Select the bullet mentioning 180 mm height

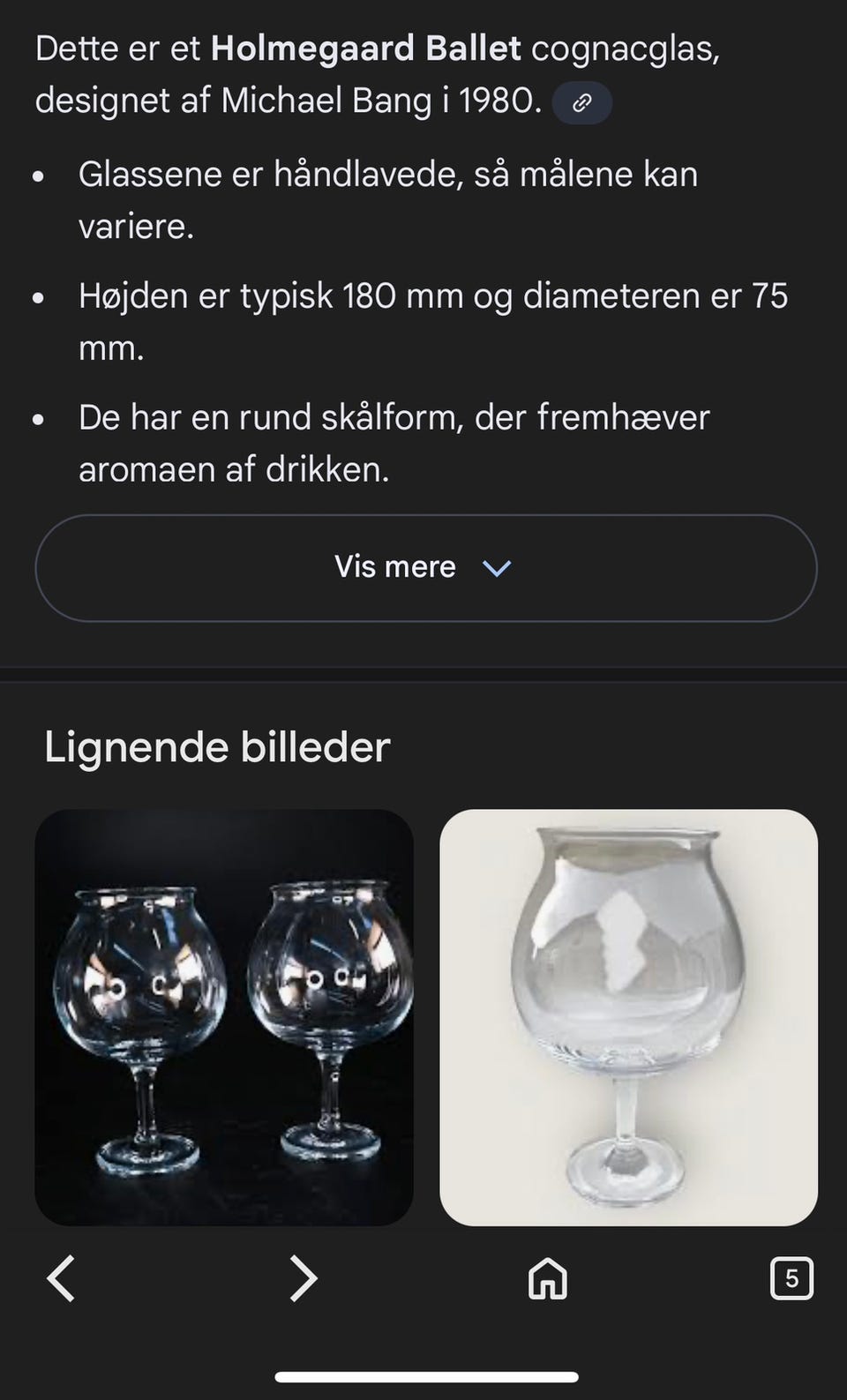coord(432,322)
